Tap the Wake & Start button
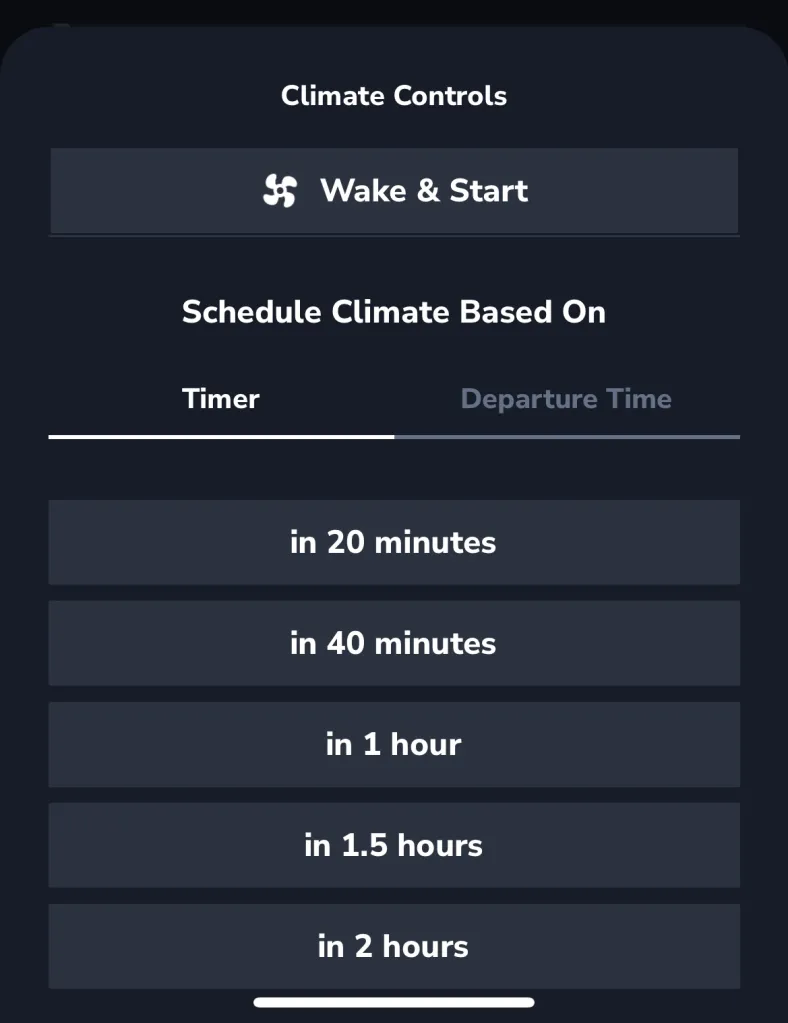Viewport: 788px width, 1023px height. (394, 190)
